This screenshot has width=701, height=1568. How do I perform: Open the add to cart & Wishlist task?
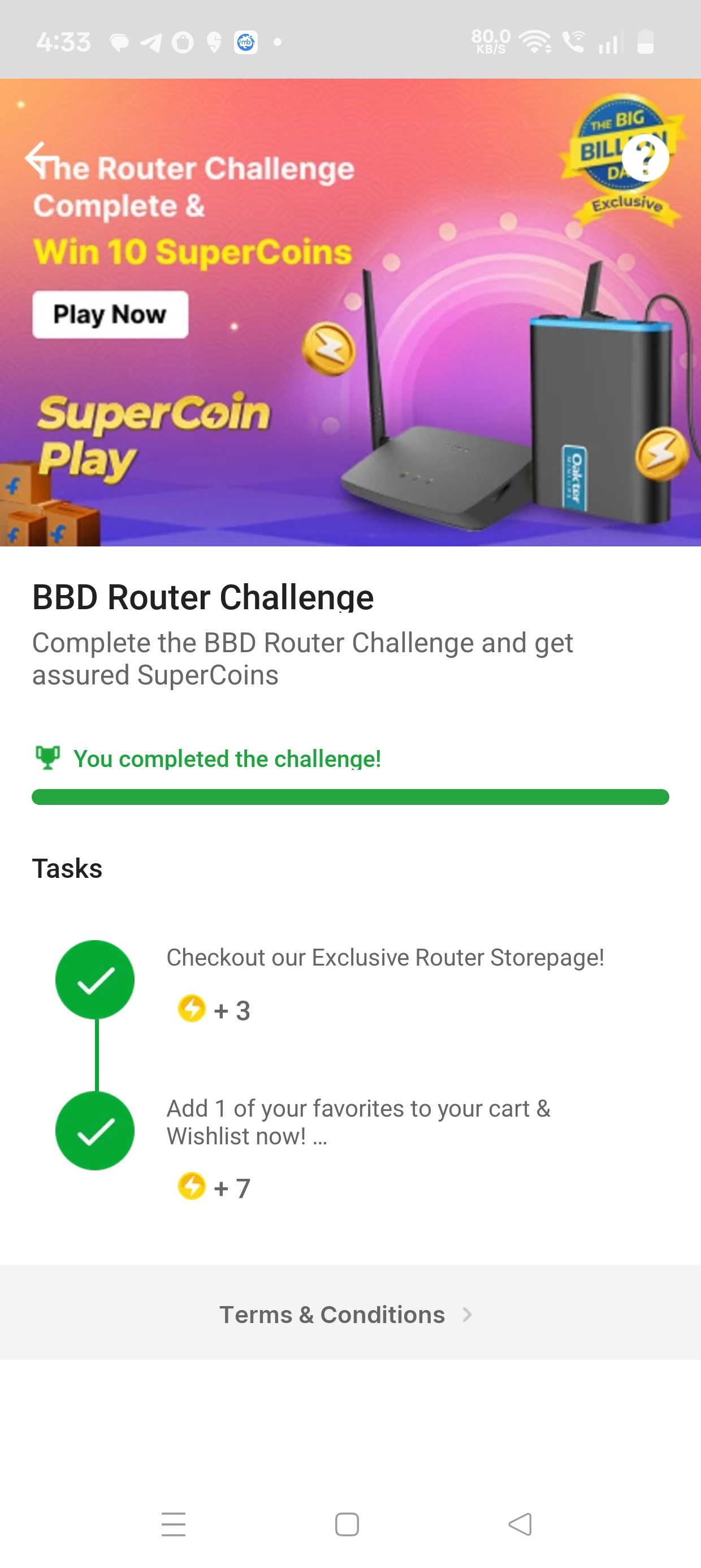pos(359,1122)
